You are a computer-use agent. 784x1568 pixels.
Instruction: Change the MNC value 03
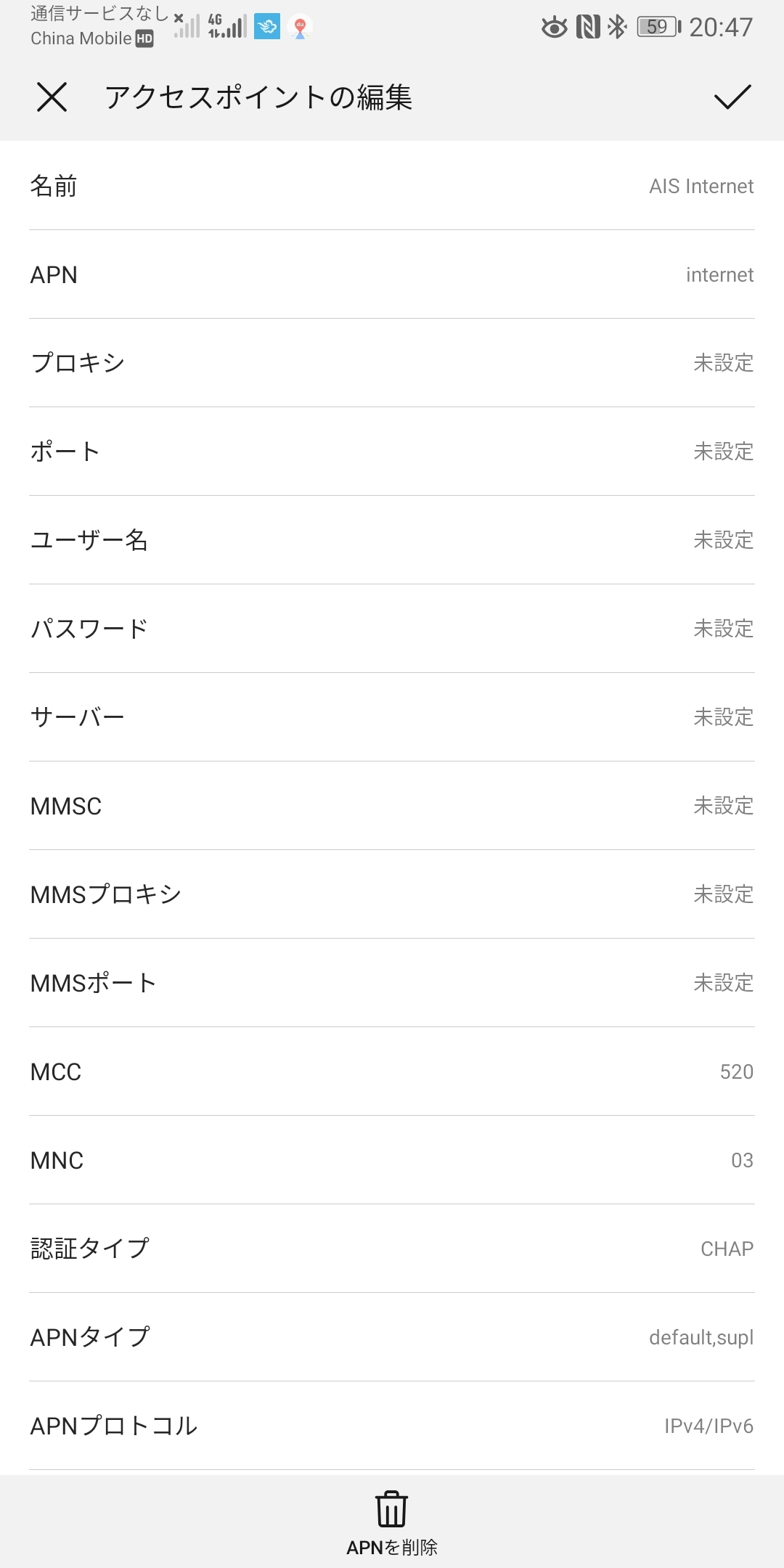click(x=392, y=1160)
